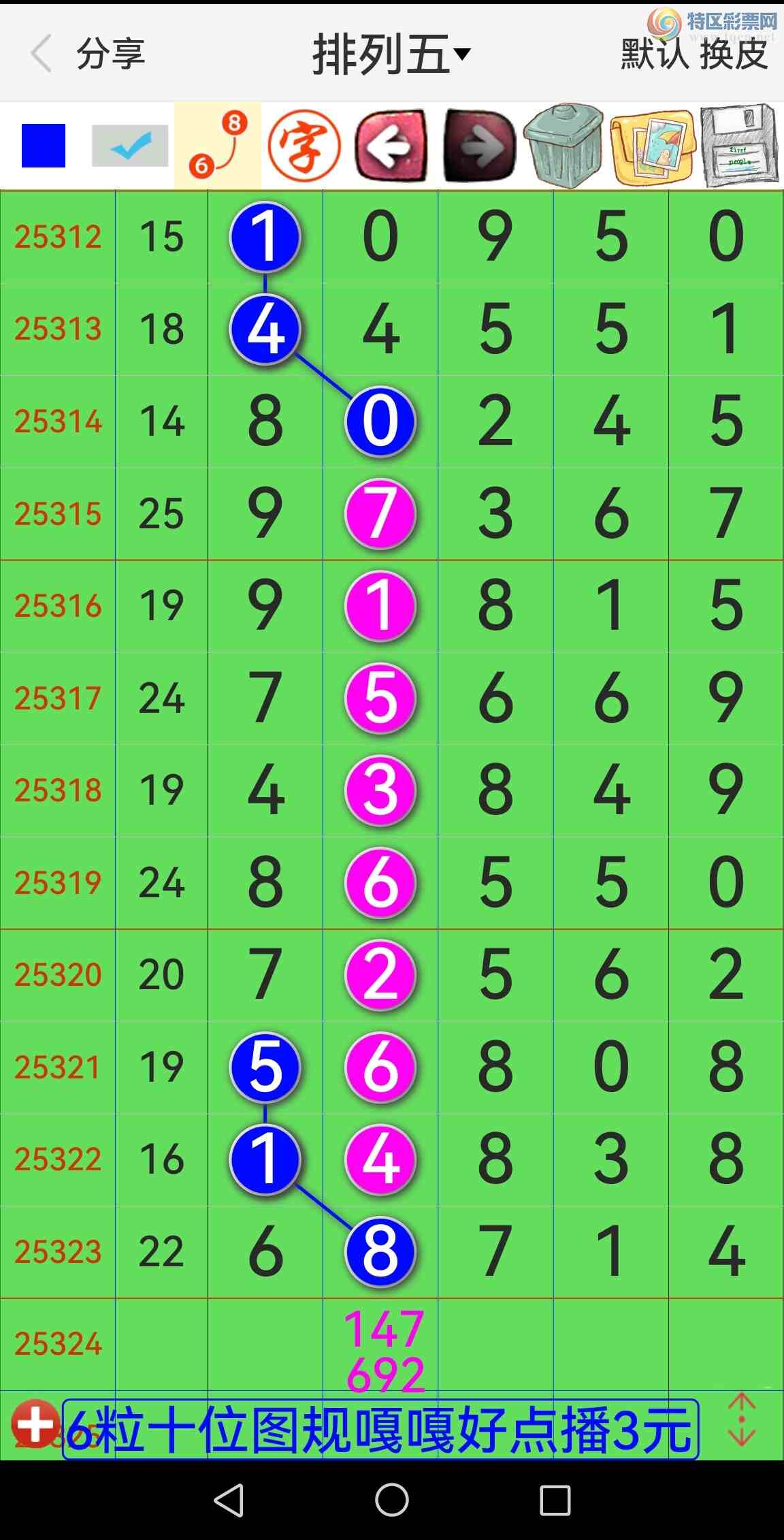Tap the 分享 share button
This screenshot has width=784, height=1540.
pos(110,54)
